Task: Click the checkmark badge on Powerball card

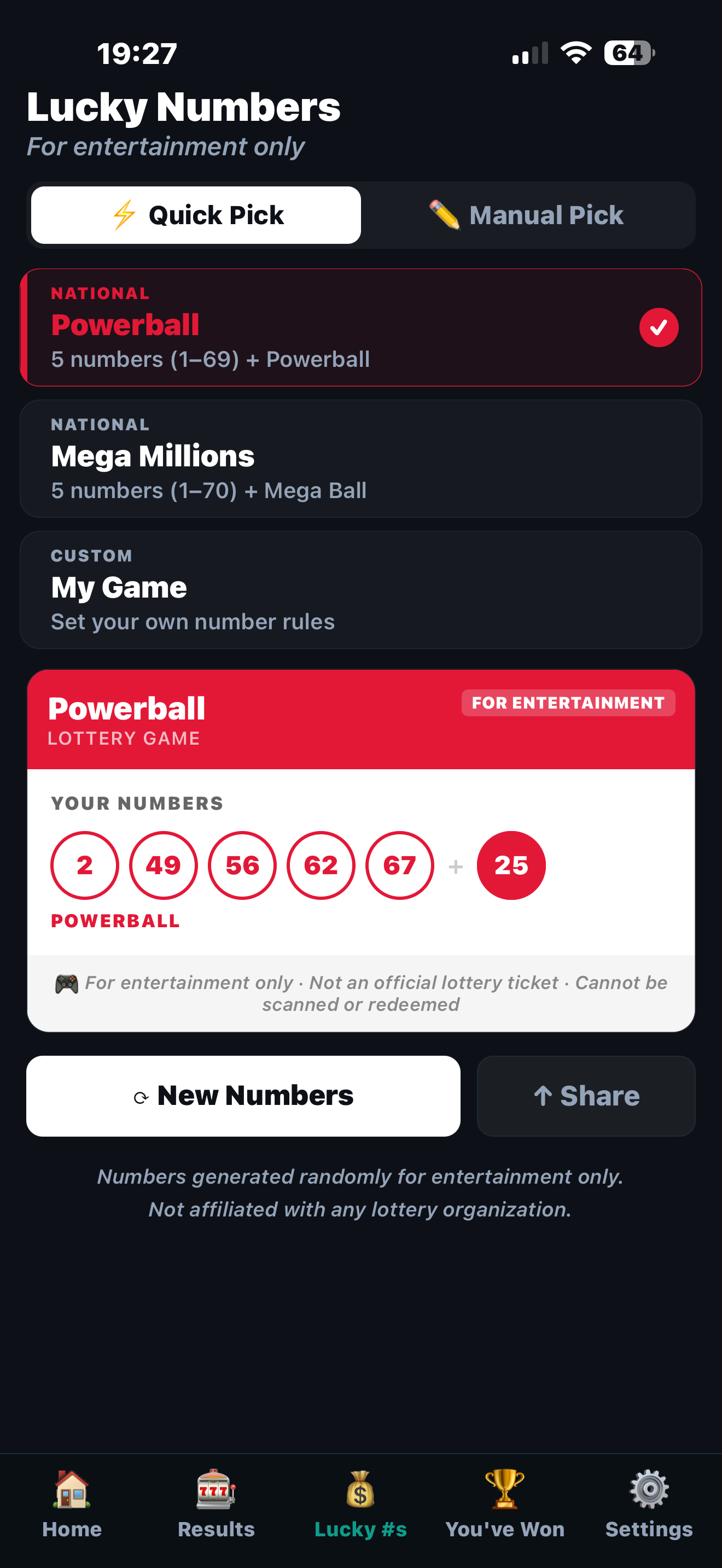Action: click(x=658, y=327)
